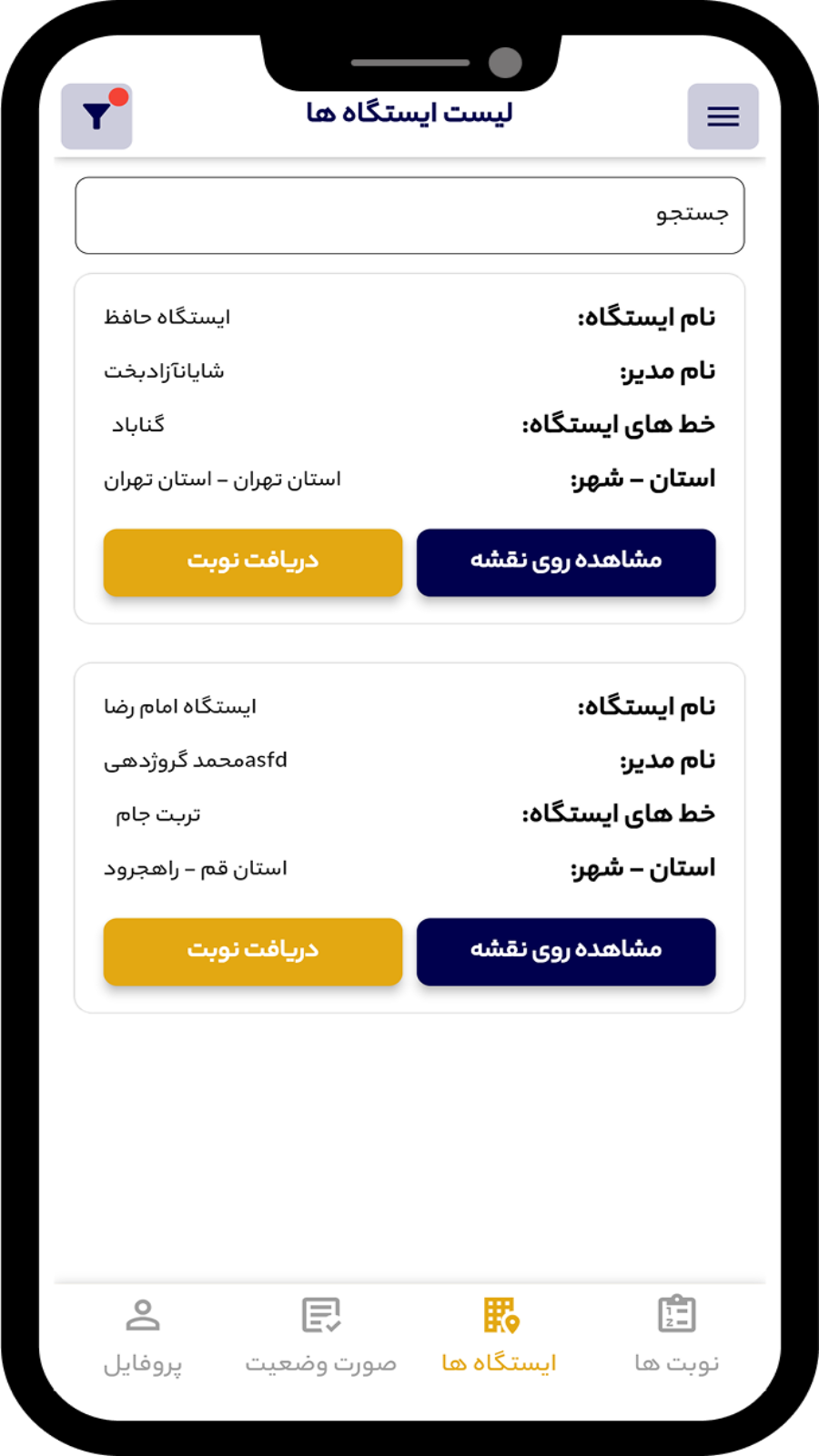Screen dimensions: 819x1456
Task: Select the پروفایل person icon in bottom bar
Action: pyautogui.click(x=143, y=1313)
